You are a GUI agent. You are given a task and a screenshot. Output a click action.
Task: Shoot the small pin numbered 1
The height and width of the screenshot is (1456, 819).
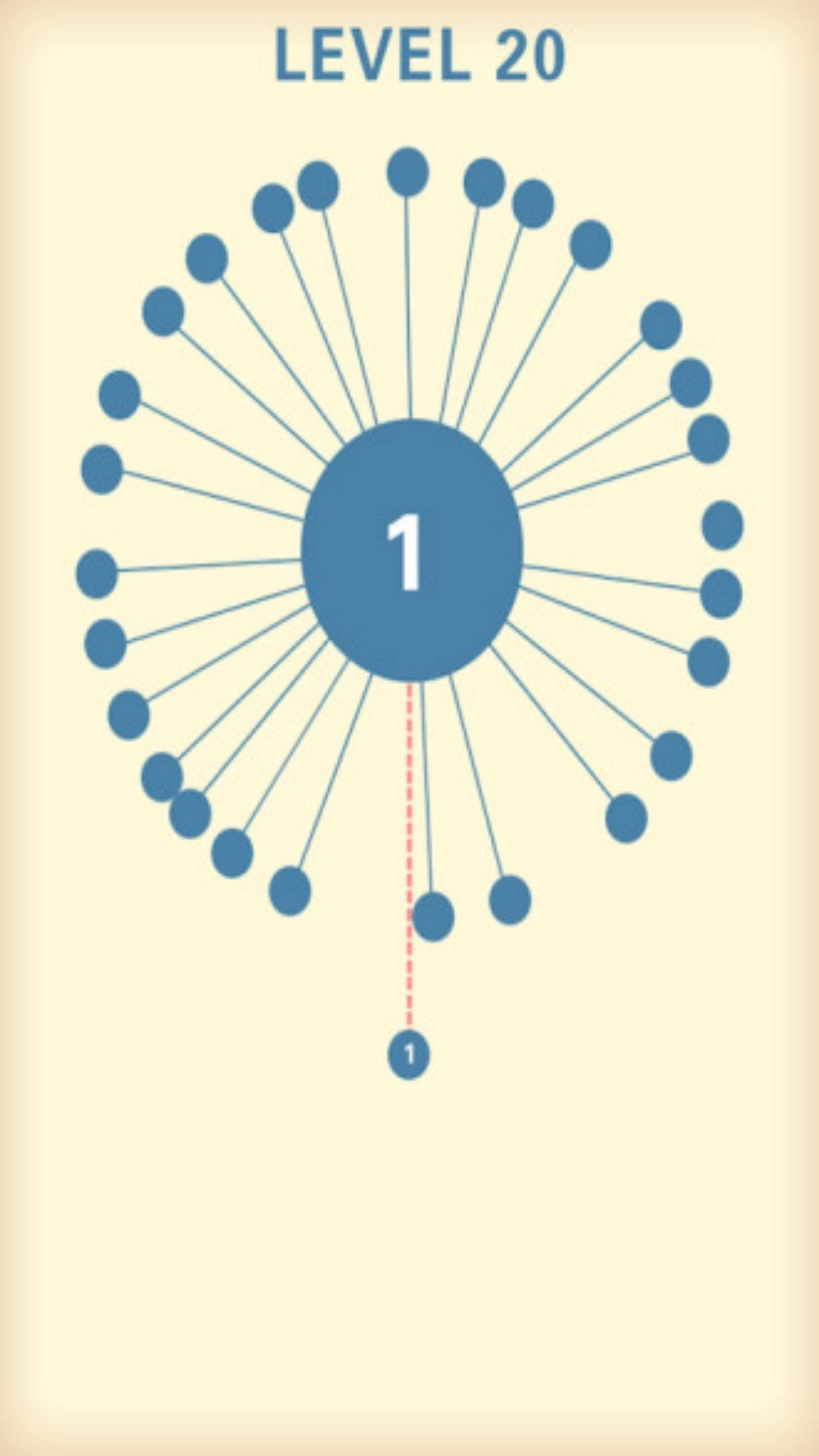(x=409, y=1054)
